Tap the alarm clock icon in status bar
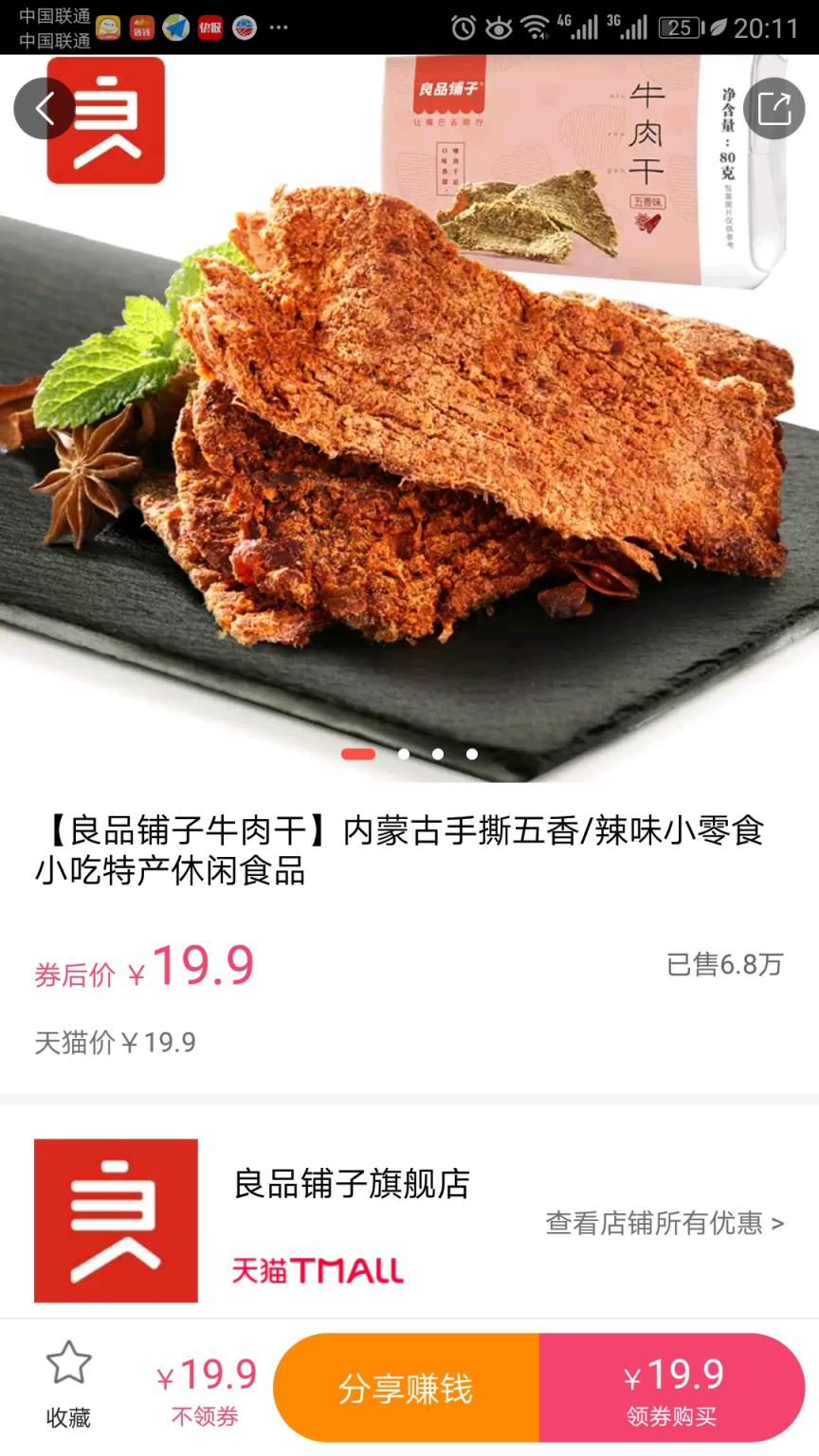This screenshot has width=819, height=1456. tap(465, 28)
